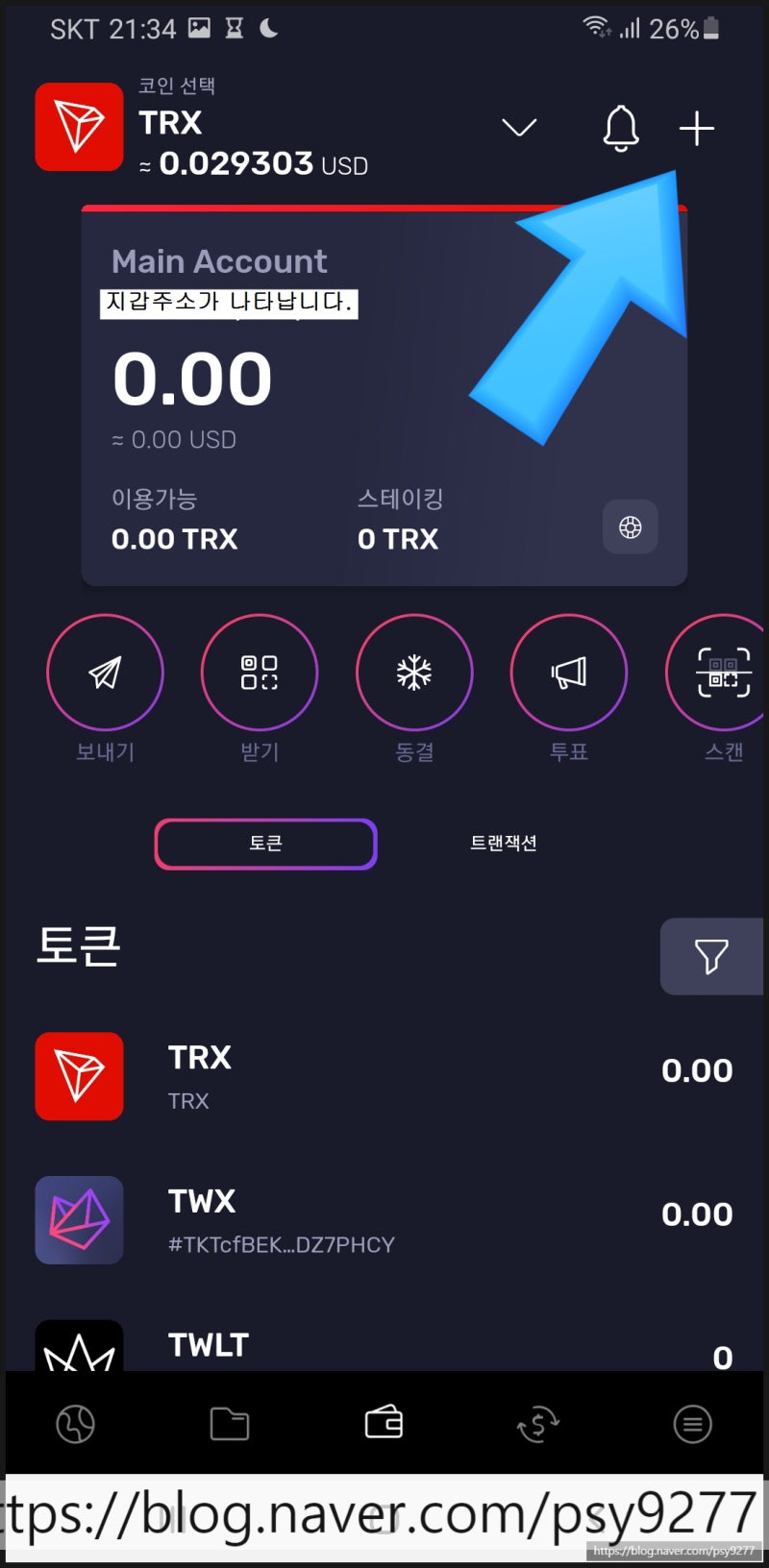Open the 받기 (Receive) QR icon
The width and height of the screenshot is (769, 1568).
260,672
